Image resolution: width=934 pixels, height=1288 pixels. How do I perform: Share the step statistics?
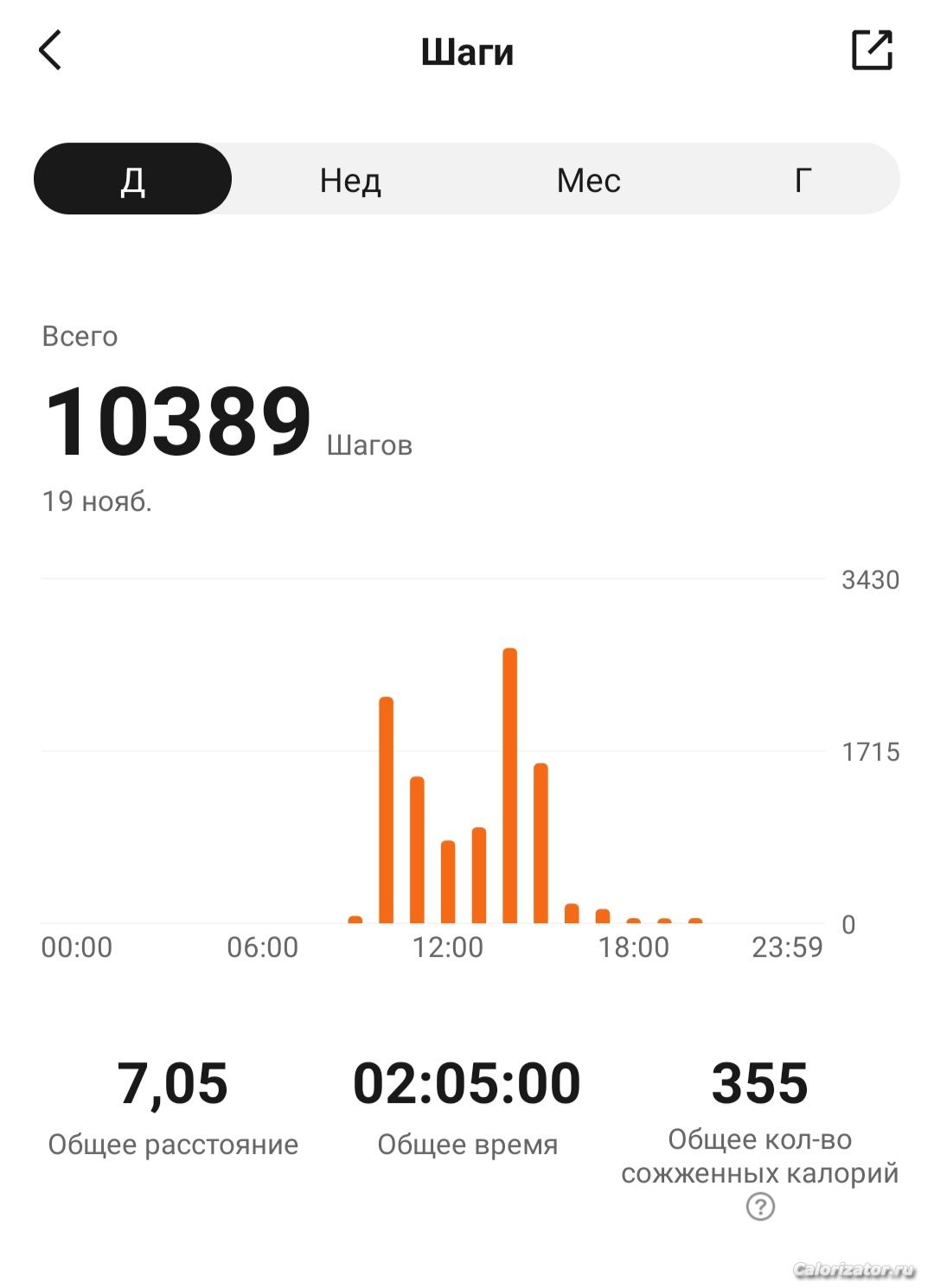[872, 50]
